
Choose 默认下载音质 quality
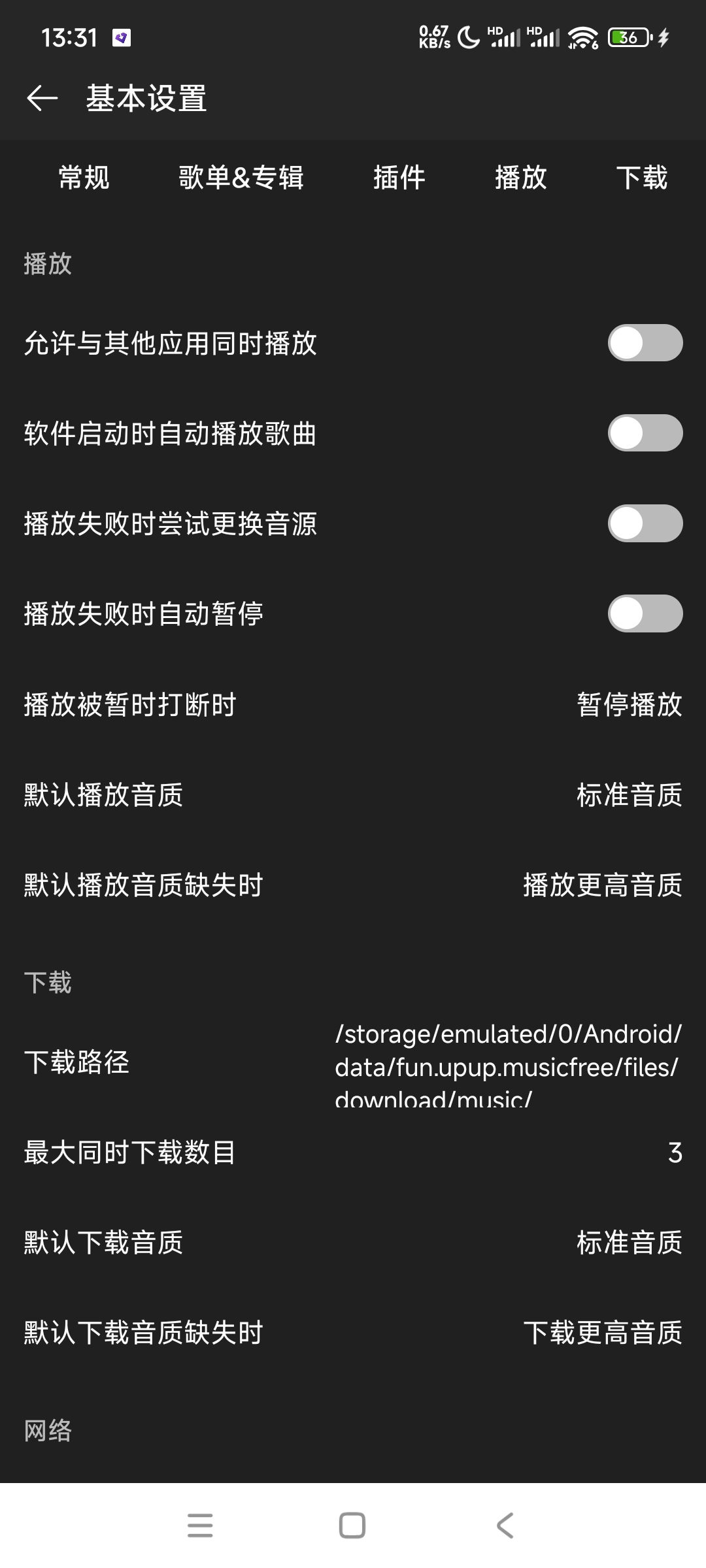click(353, 1243)
